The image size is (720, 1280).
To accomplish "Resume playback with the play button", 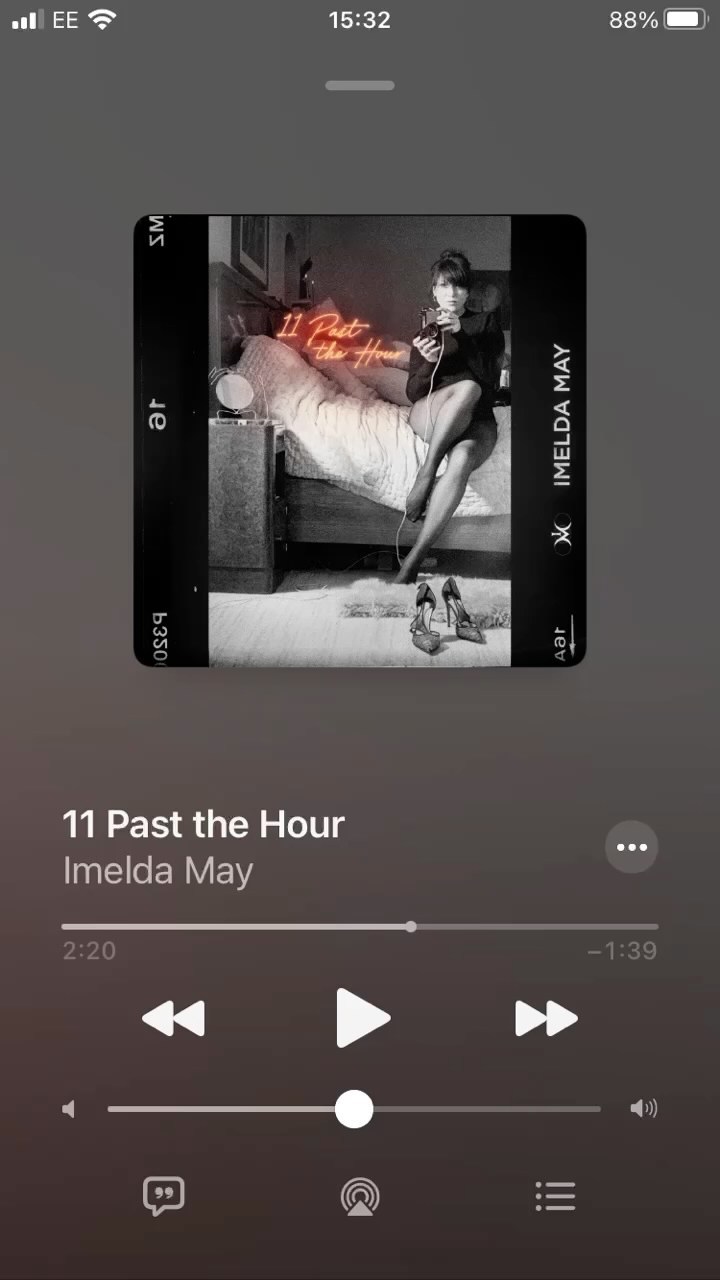I will coord(362,1018).
